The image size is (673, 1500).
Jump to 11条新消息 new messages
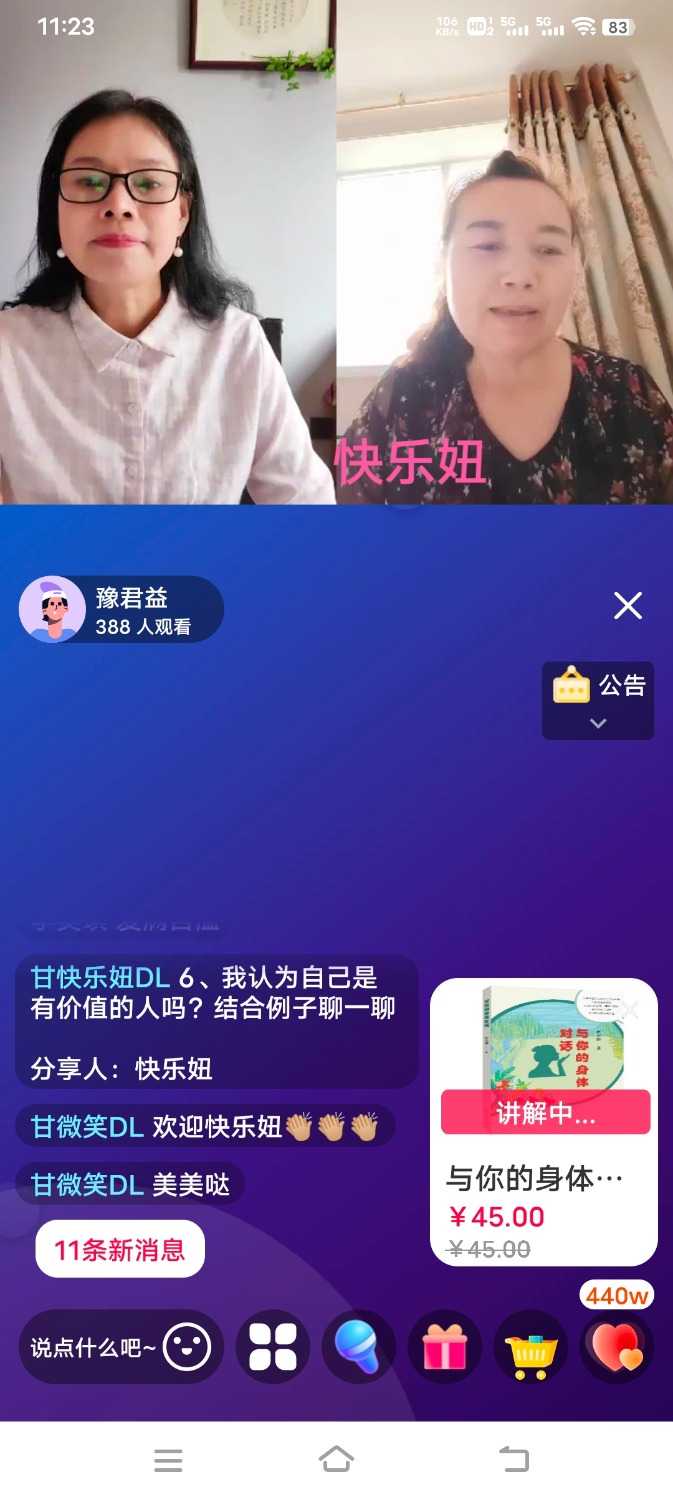[120, 1249]
